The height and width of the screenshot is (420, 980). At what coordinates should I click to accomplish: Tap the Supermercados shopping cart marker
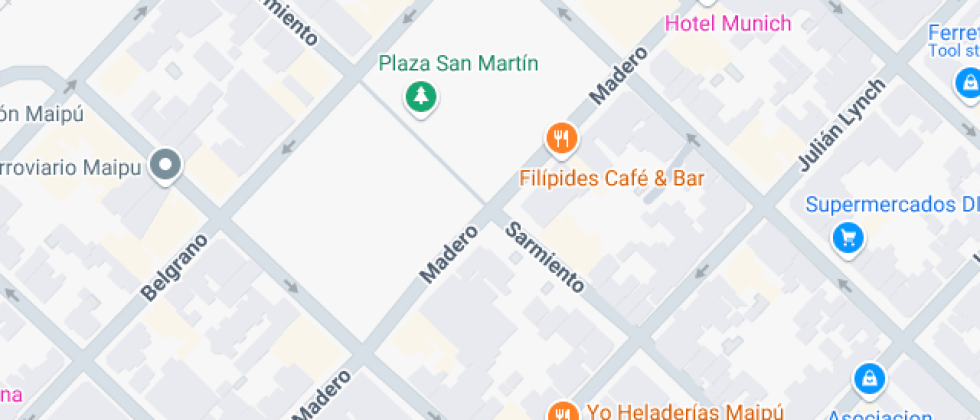[x=848, y=238]
